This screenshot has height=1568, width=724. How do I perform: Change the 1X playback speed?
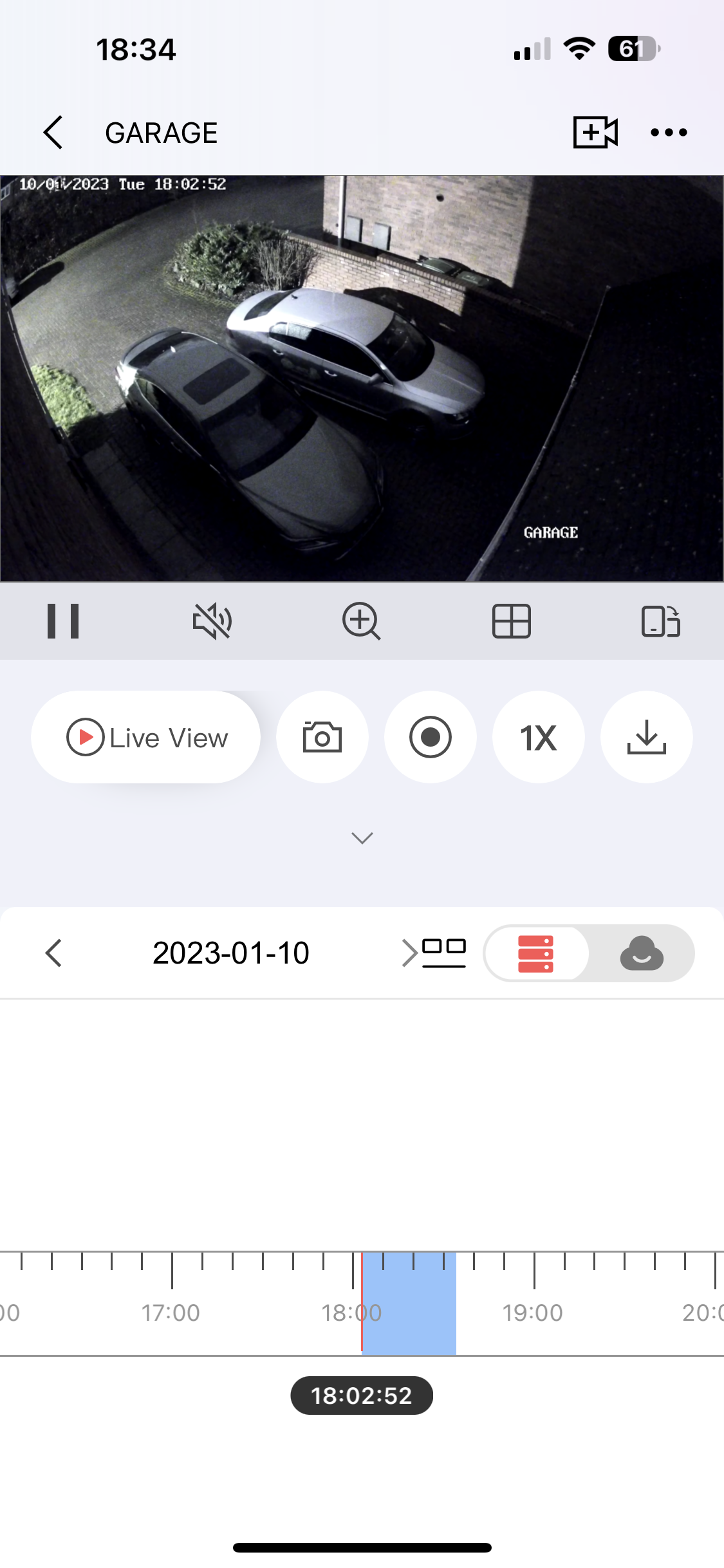point(539,737)
